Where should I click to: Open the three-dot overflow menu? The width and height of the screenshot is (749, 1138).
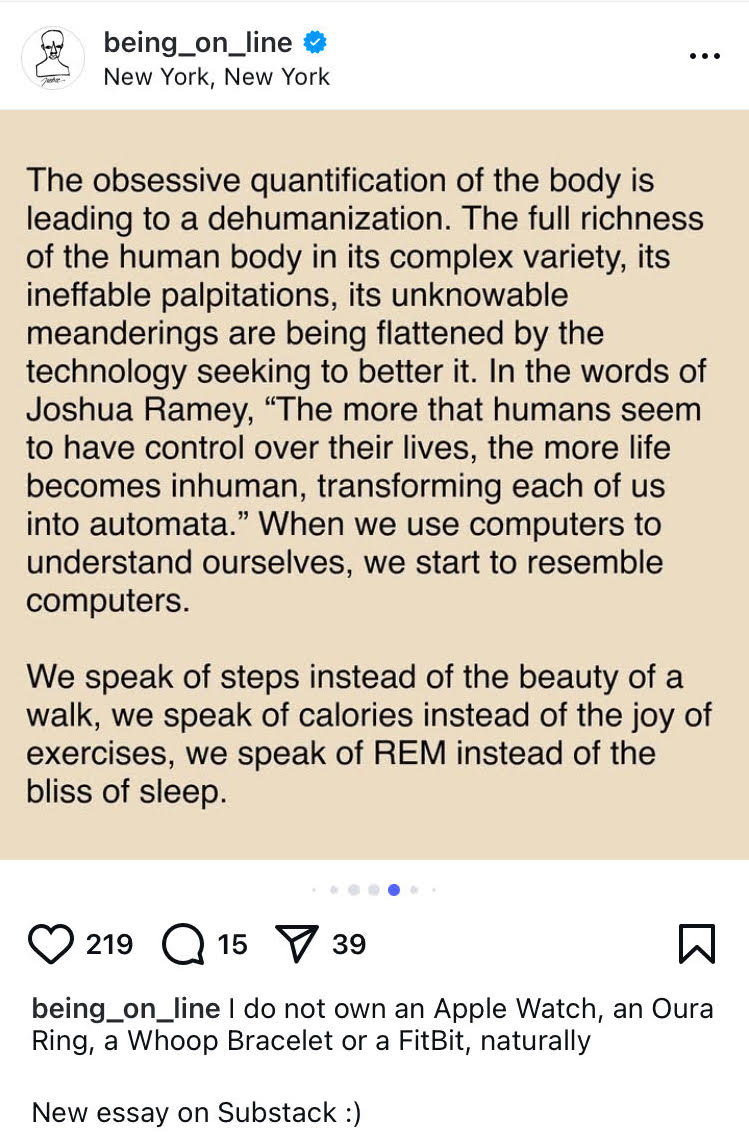(705, 57)
